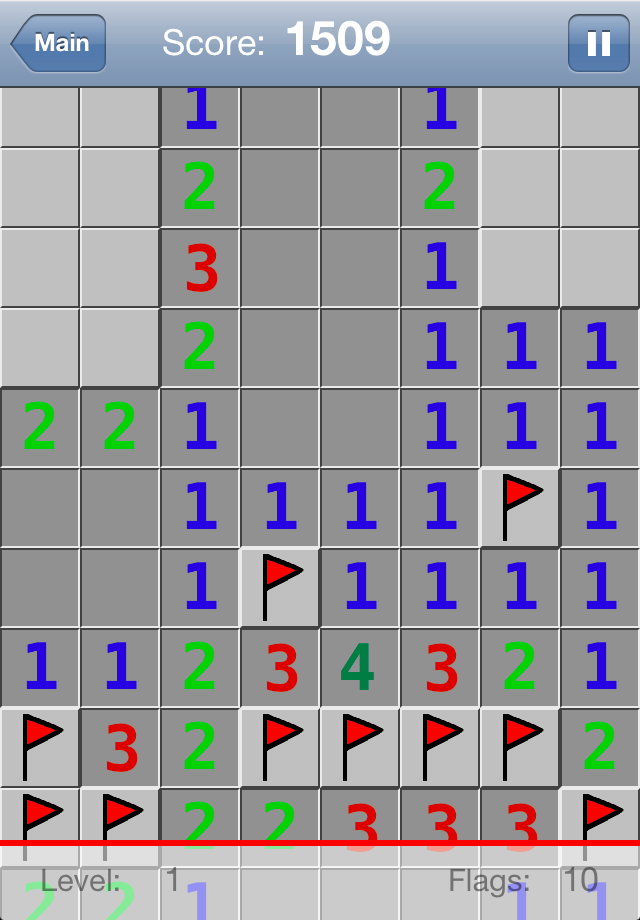
Task: Tap the flagged cell surrounded by blue 1s
Action: point(520,507)
